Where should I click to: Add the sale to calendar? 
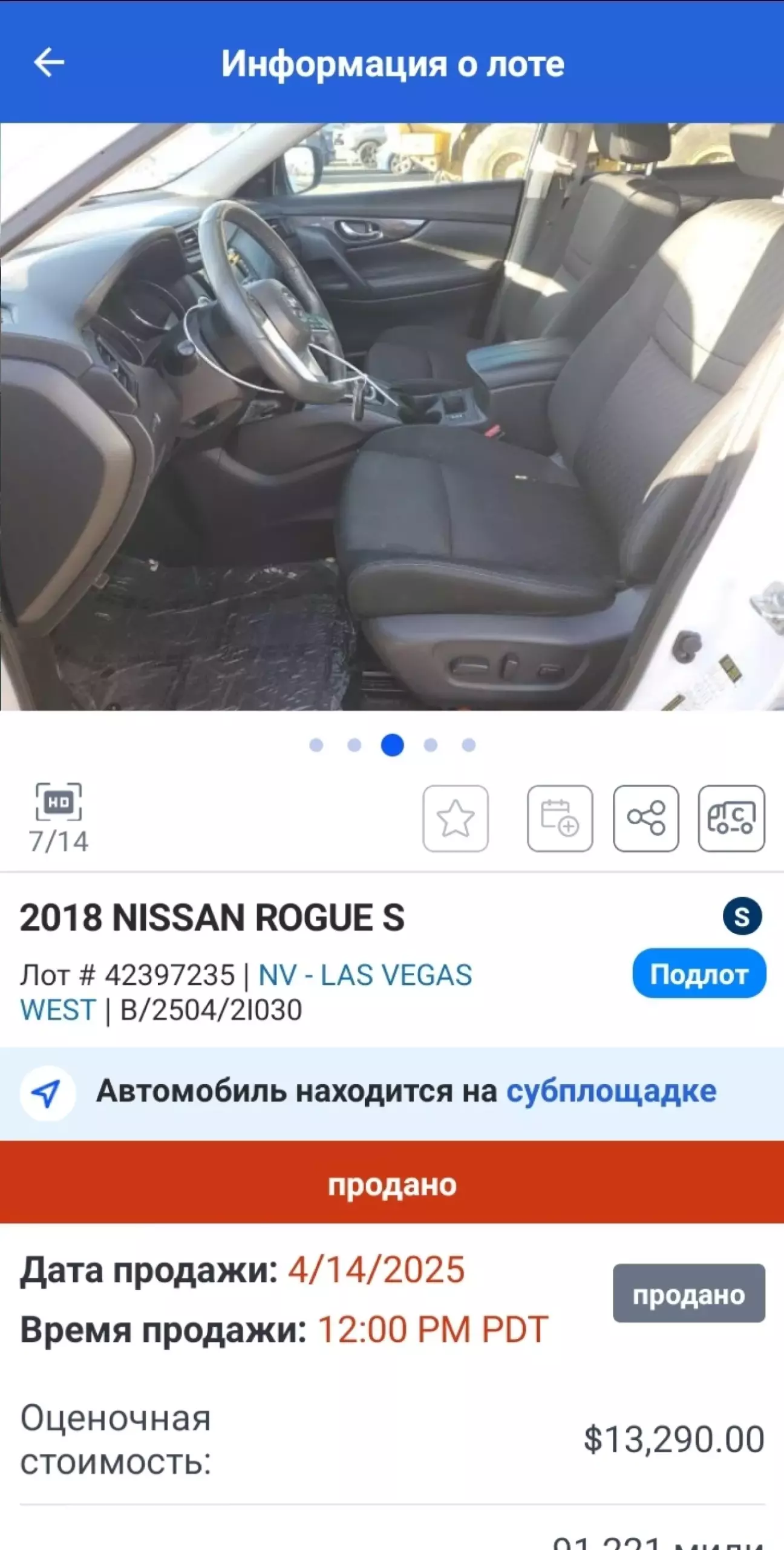tap(560, 818)
